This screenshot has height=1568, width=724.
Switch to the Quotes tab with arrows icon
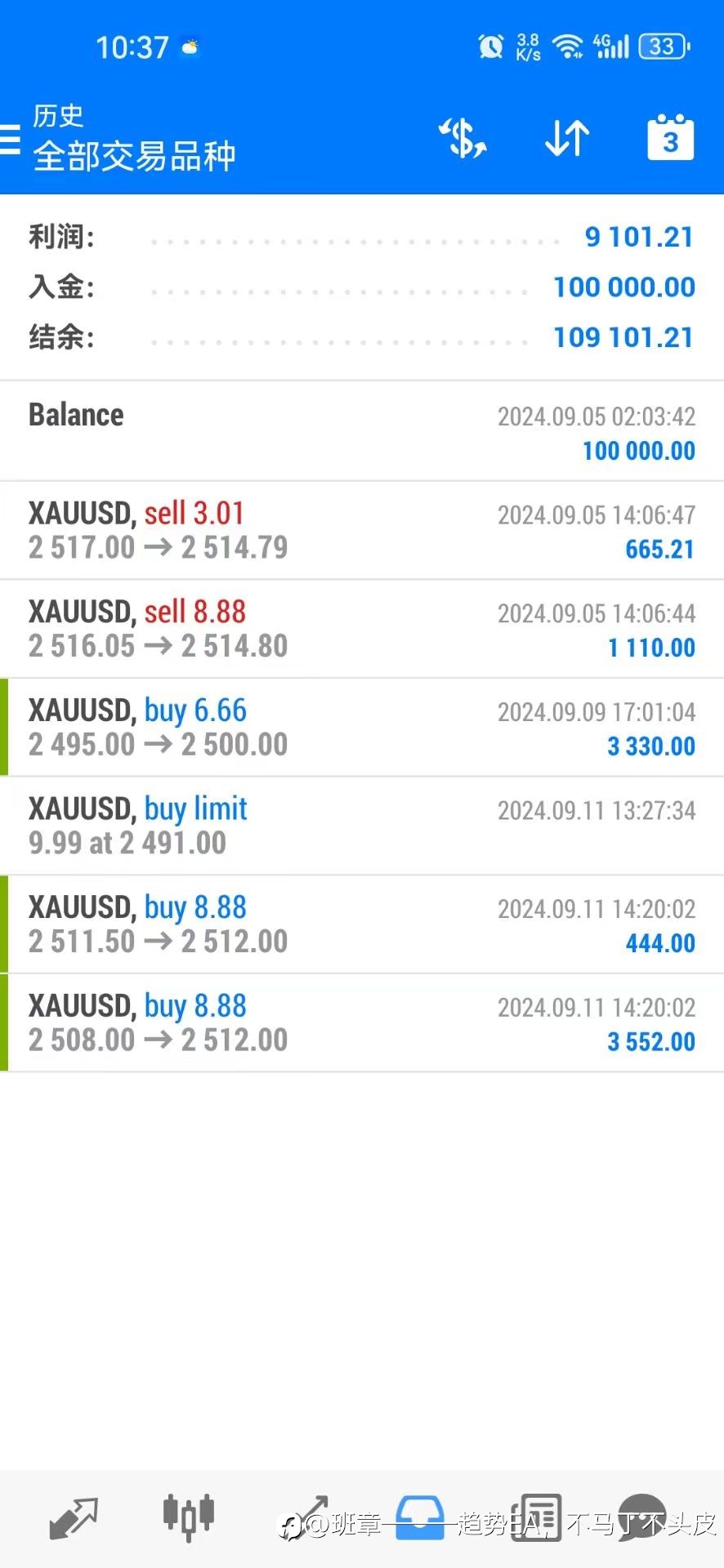74,1517
